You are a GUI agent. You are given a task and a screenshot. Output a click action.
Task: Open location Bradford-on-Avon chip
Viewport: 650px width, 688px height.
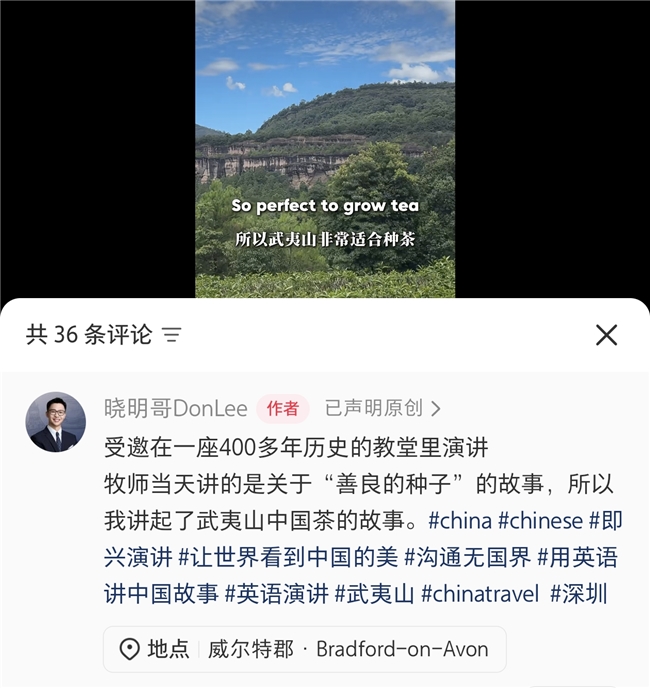tap(305, 649)
